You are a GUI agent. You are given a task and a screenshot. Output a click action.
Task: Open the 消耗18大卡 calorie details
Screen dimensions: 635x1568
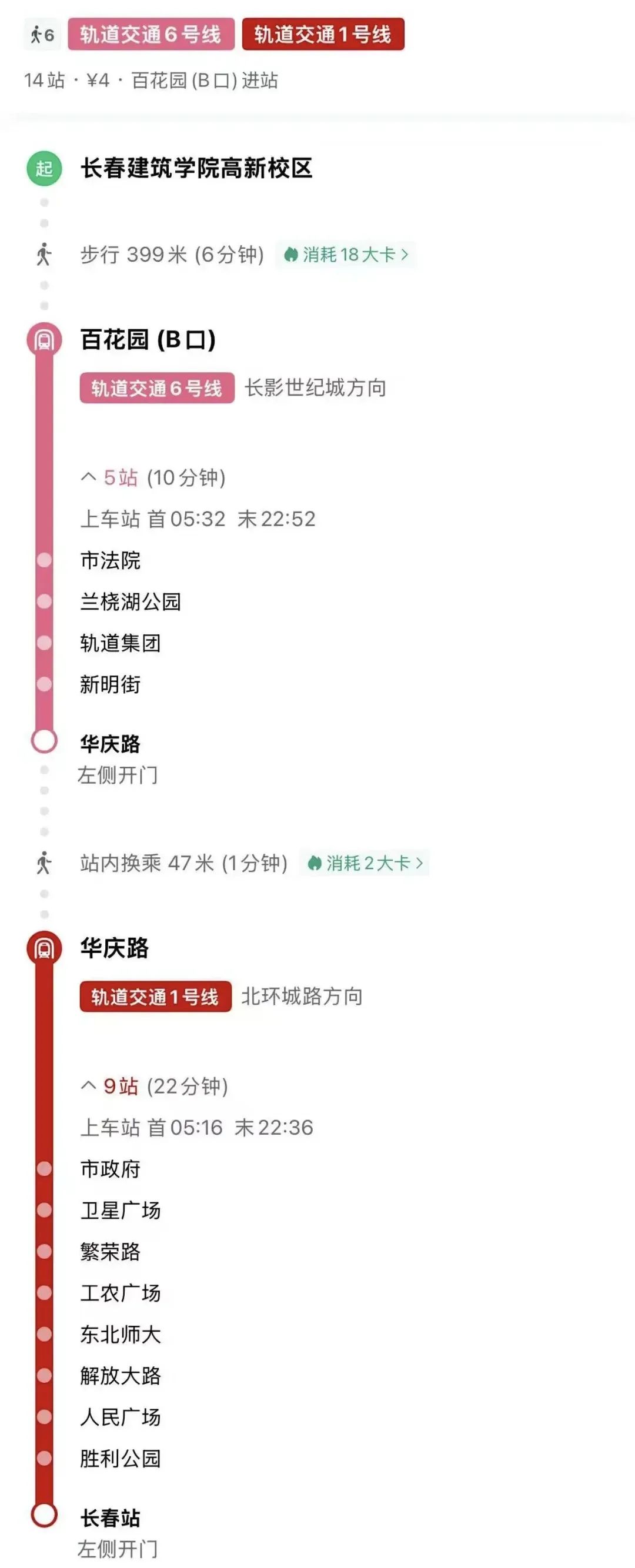(346, 255)
